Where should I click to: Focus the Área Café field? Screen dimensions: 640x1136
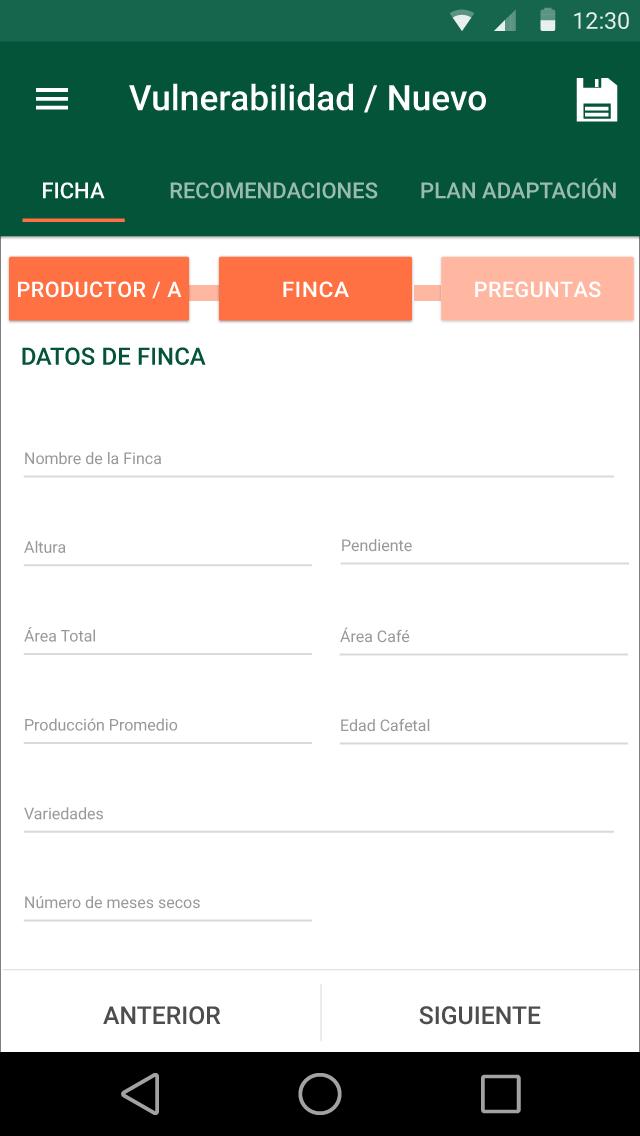point(484,637)
